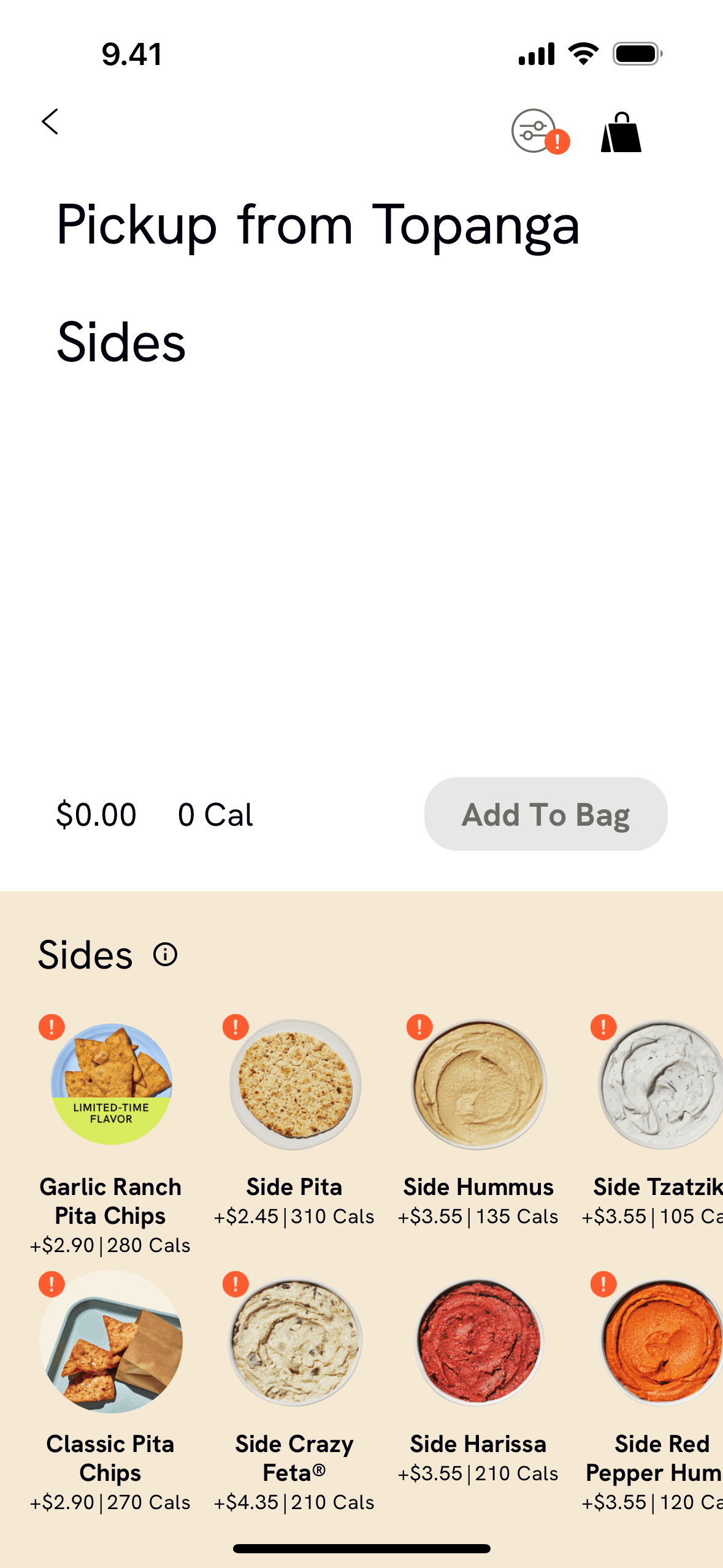The image size is (723, 1568).
Task: Choose Side Crazy Feta
Action: pyautogui.click(x=295, y=1342)
